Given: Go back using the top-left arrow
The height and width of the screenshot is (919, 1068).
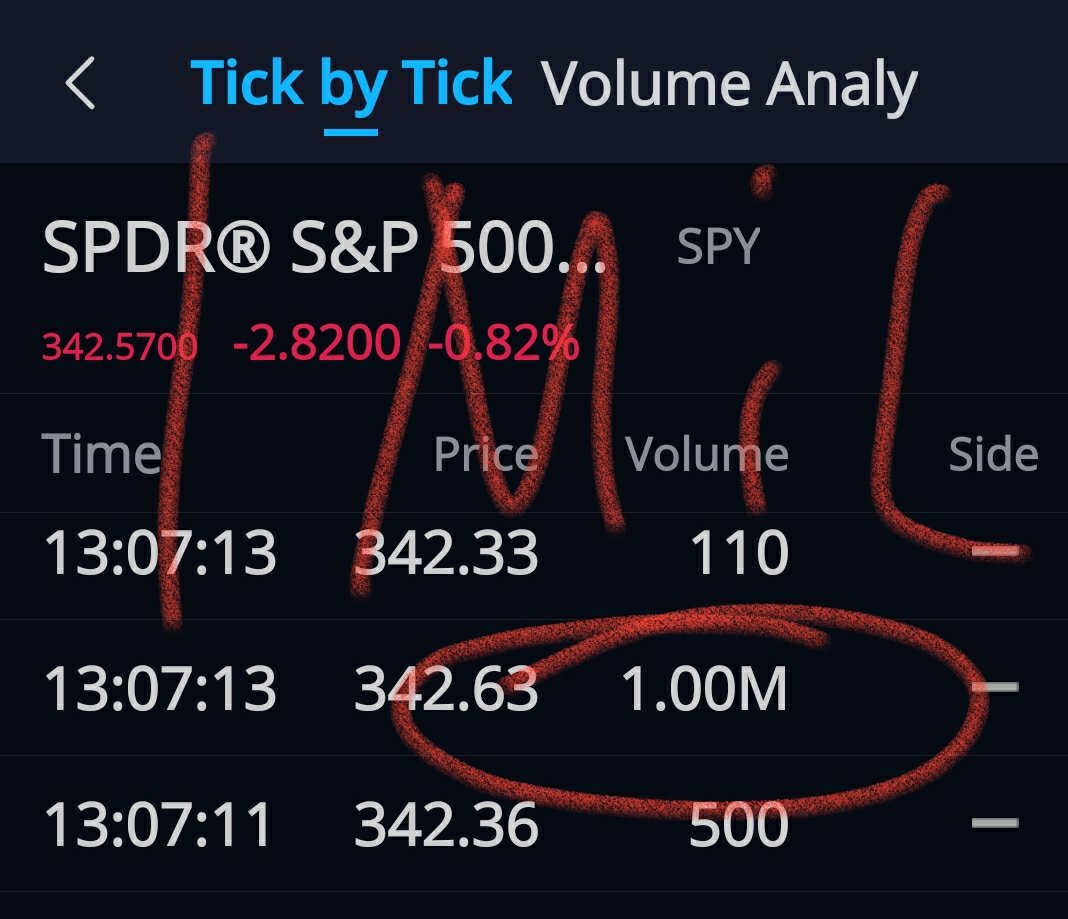Looking at the screenshot, I should pyautogui.click(x=80, y=84).
